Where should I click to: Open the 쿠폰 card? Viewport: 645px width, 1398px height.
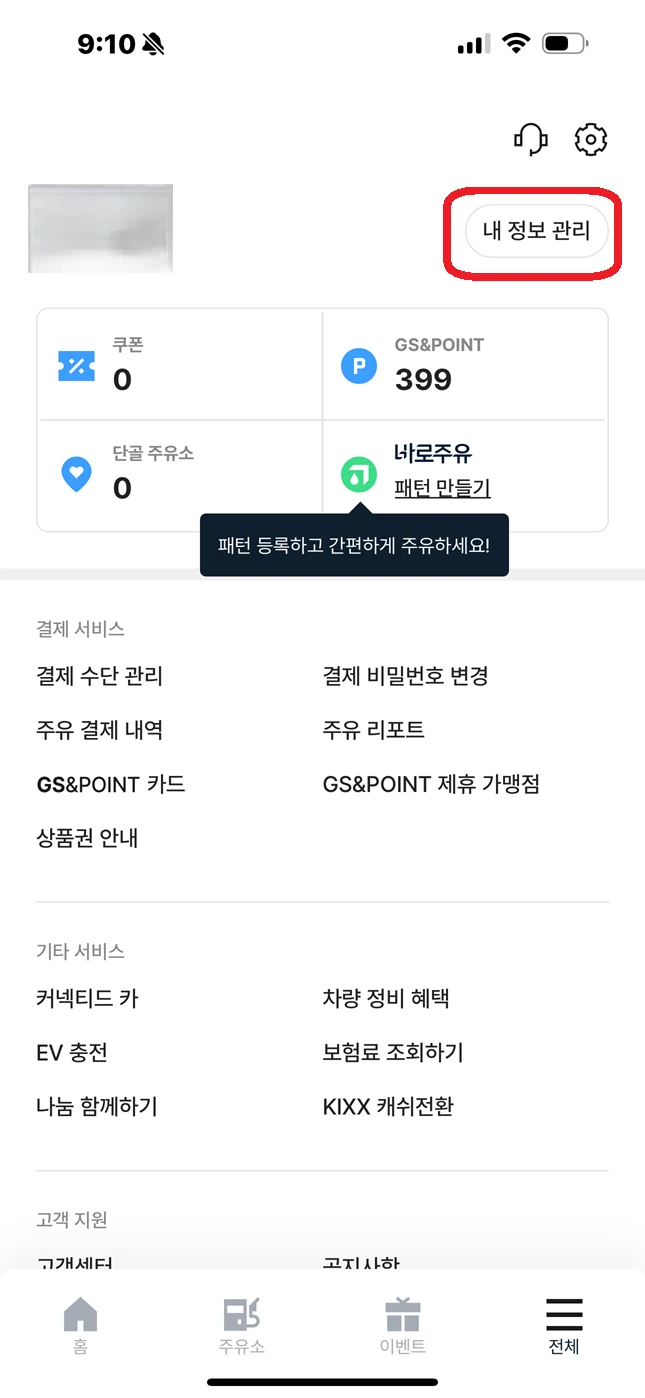180,365
